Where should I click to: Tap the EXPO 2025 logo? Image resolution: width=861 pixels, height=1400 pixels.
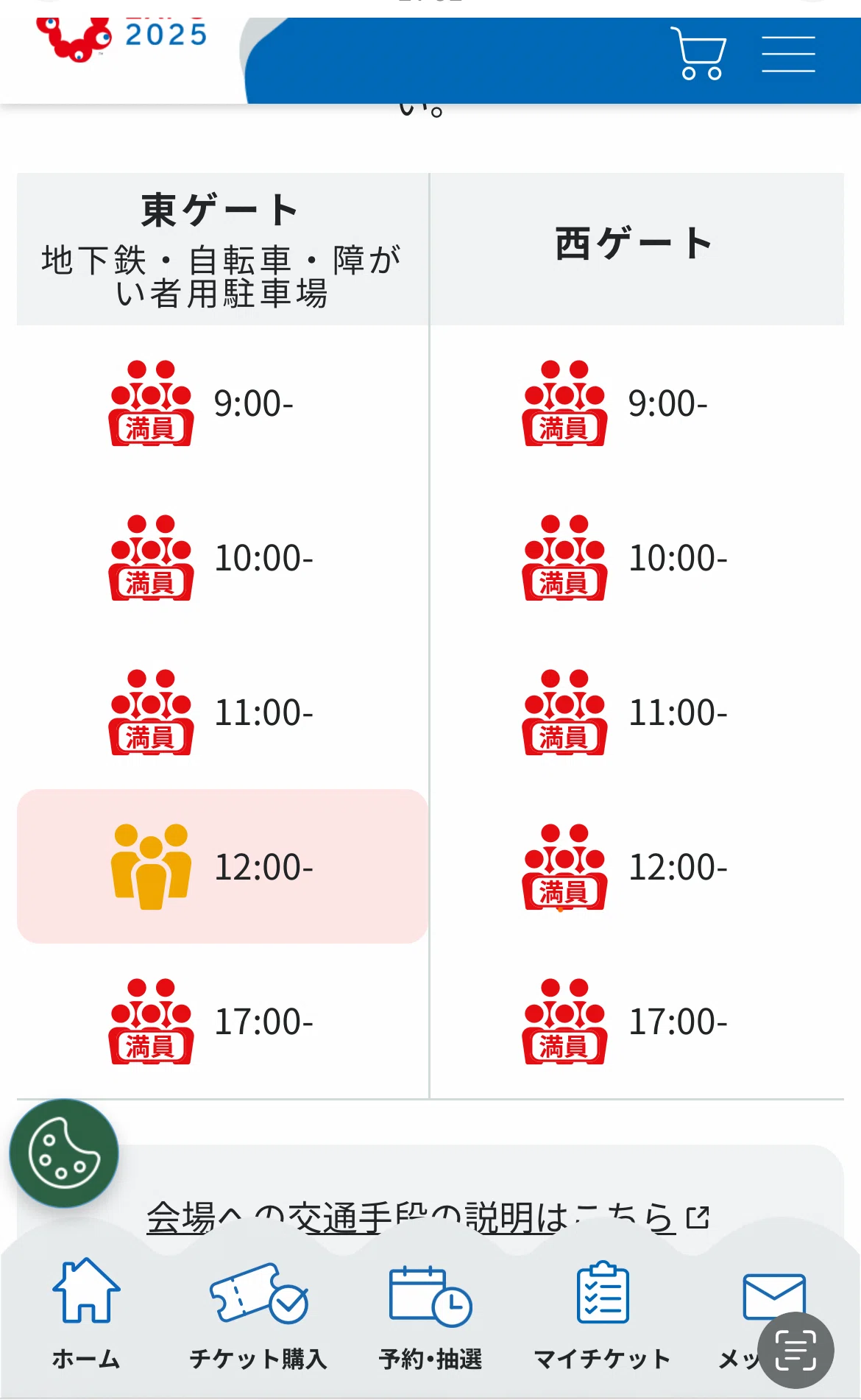121,38
